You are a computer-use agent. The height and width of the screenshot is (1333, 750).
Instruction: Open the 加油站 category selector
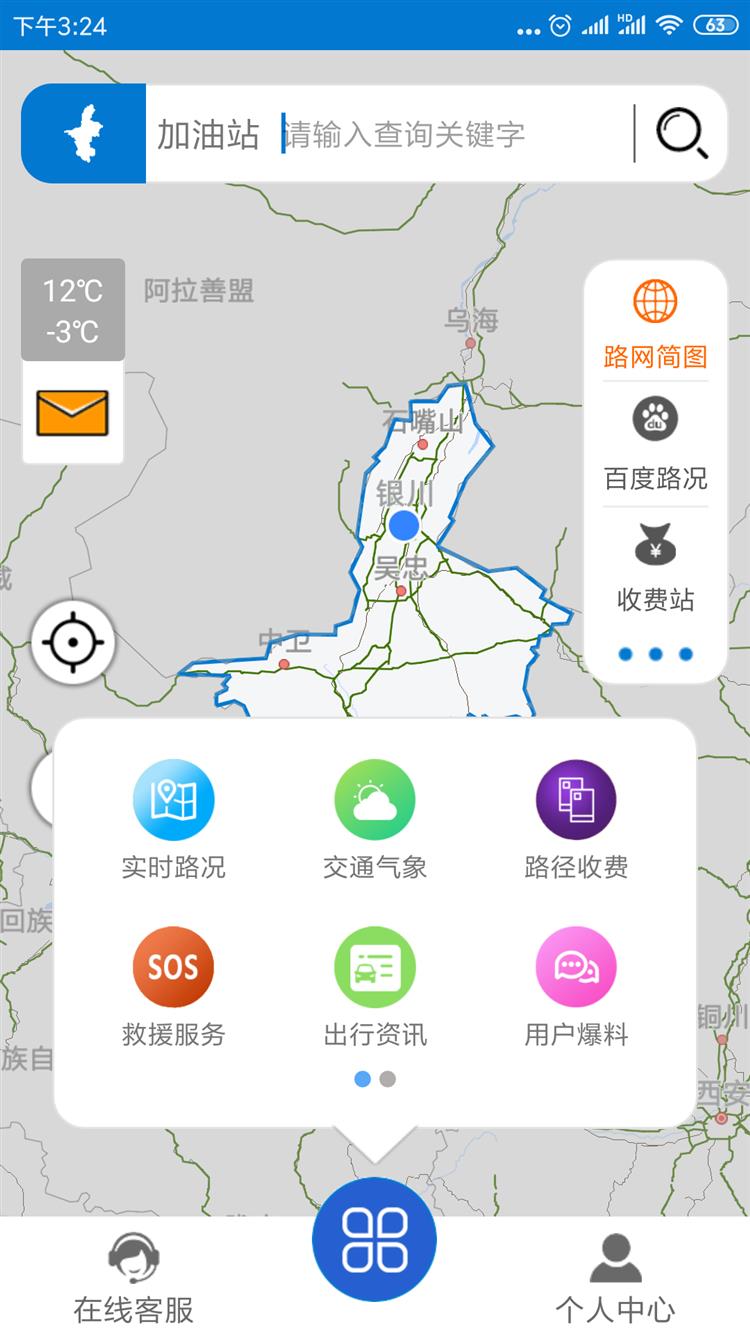pyautogui.click(x=208, y=134)
